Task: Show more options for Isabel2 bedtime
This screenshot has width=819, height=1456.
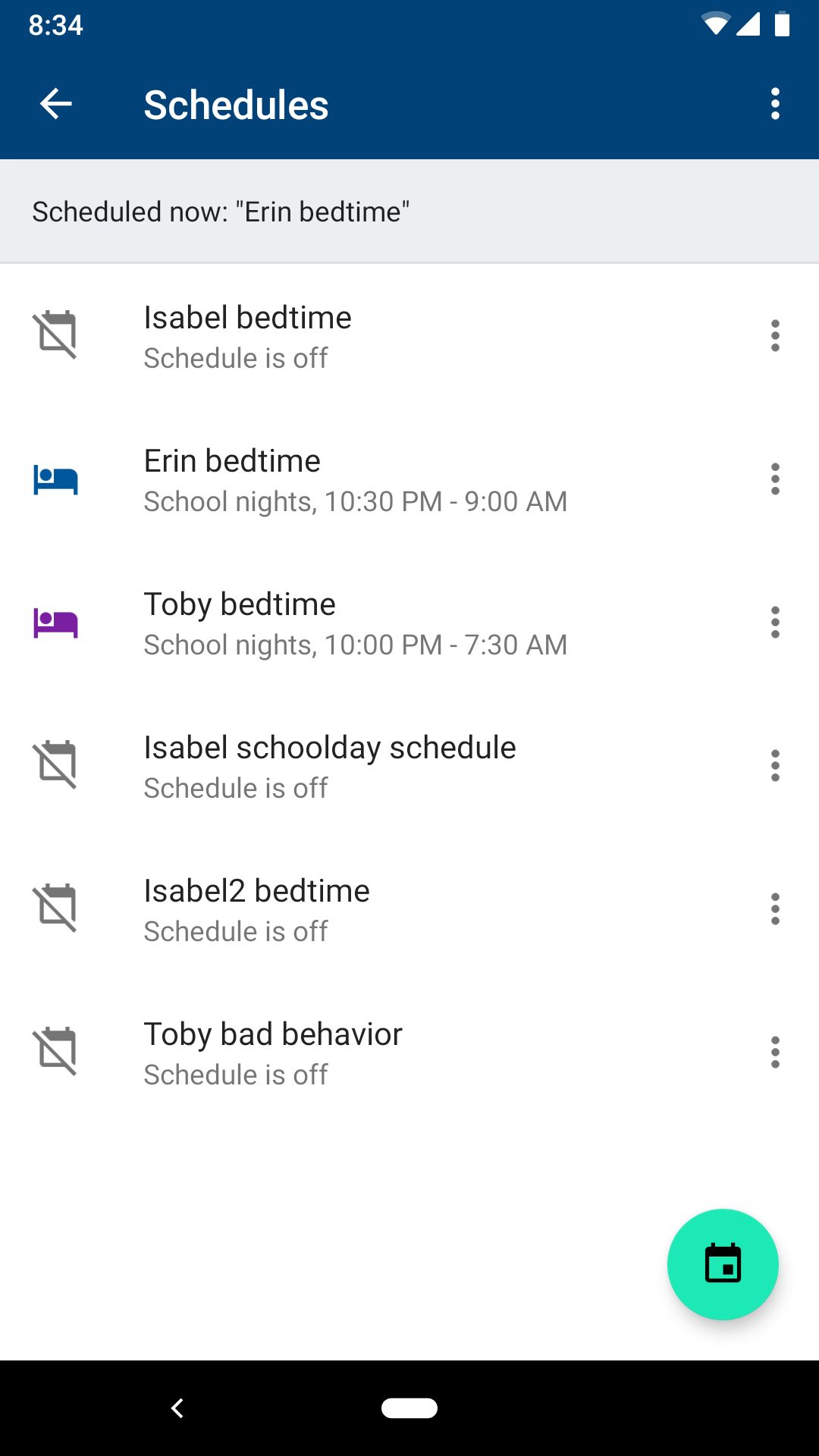Action: click(774, 909)
